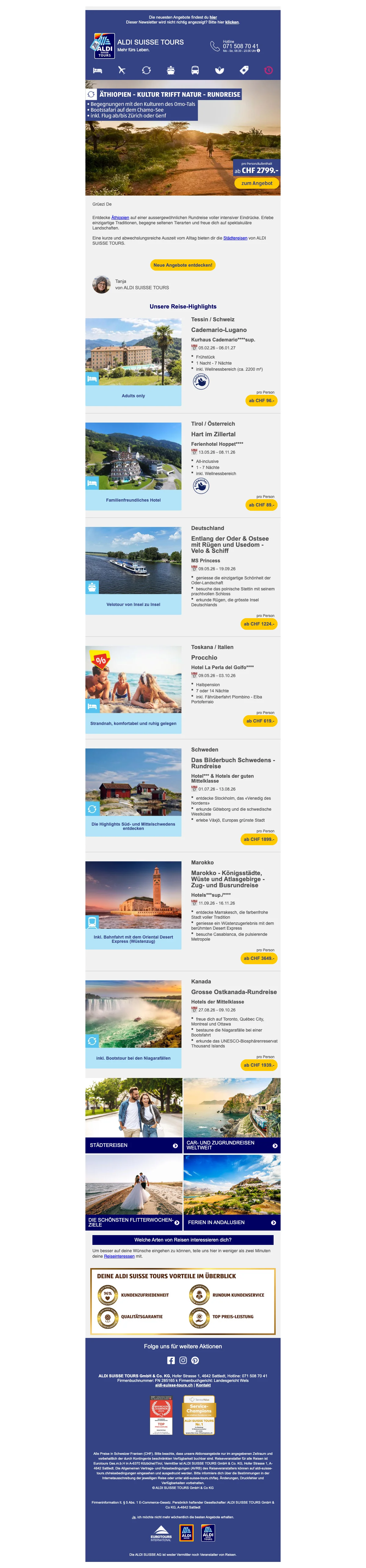Tap 'Neue Angebote entdecken!' button
Viewport: 366px width, 1568px height.
click(x=182, y=265)
